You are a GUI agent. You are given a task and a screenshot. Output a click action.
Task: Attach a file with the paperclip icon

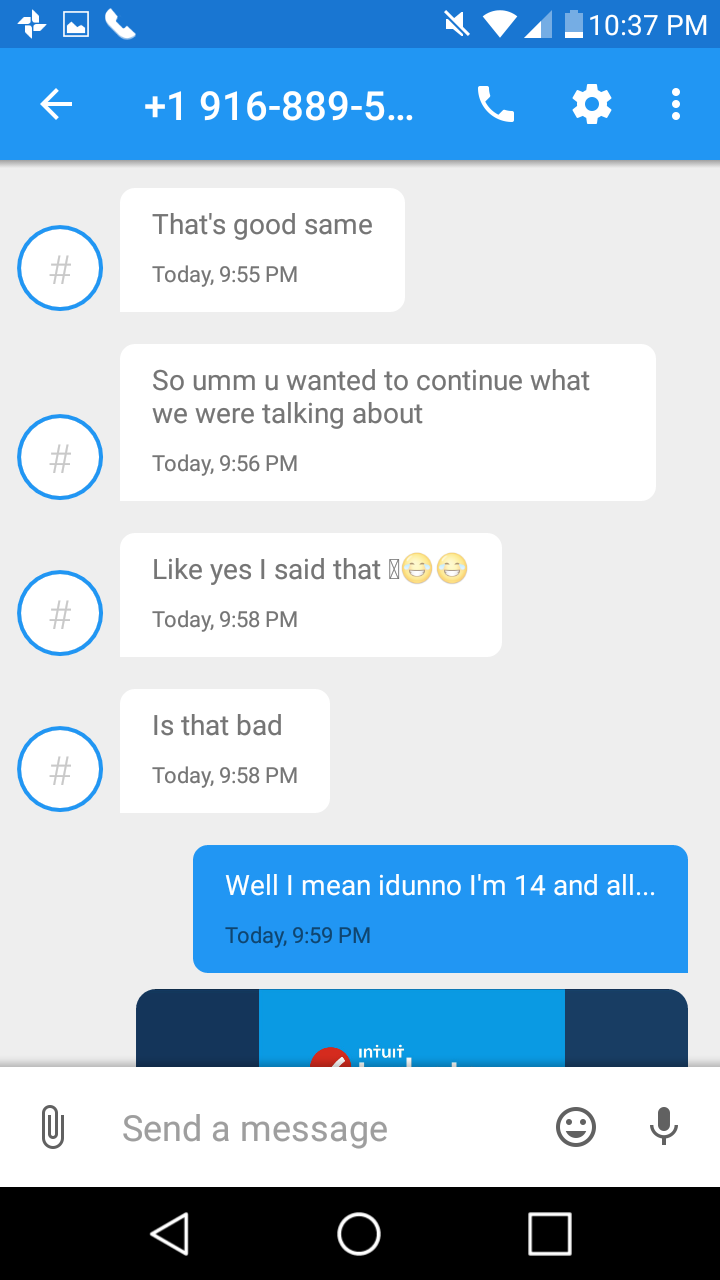(52, 1128)
